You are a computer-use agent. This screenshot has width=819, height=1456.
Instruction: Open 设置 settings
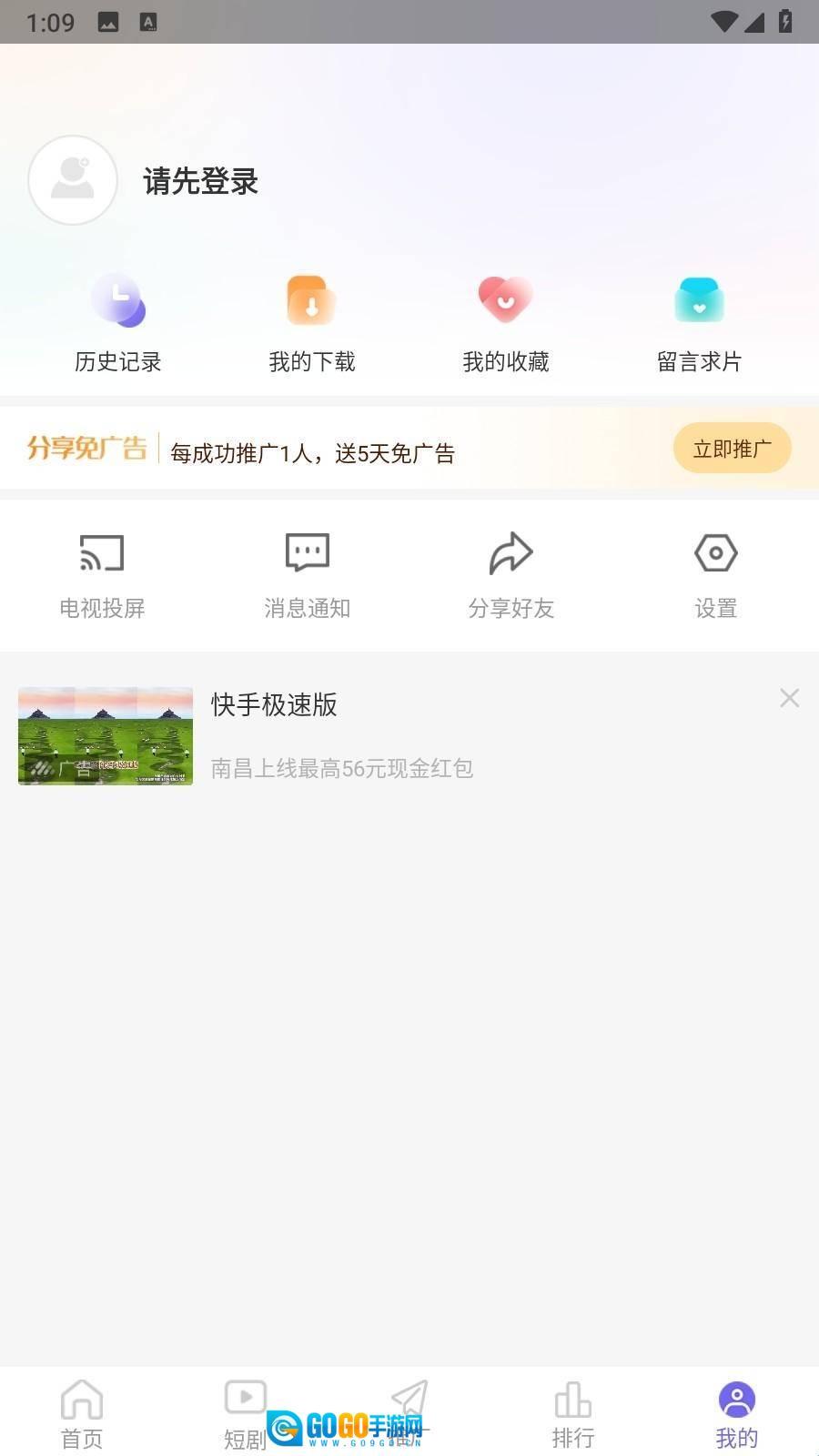pos(716,575)
